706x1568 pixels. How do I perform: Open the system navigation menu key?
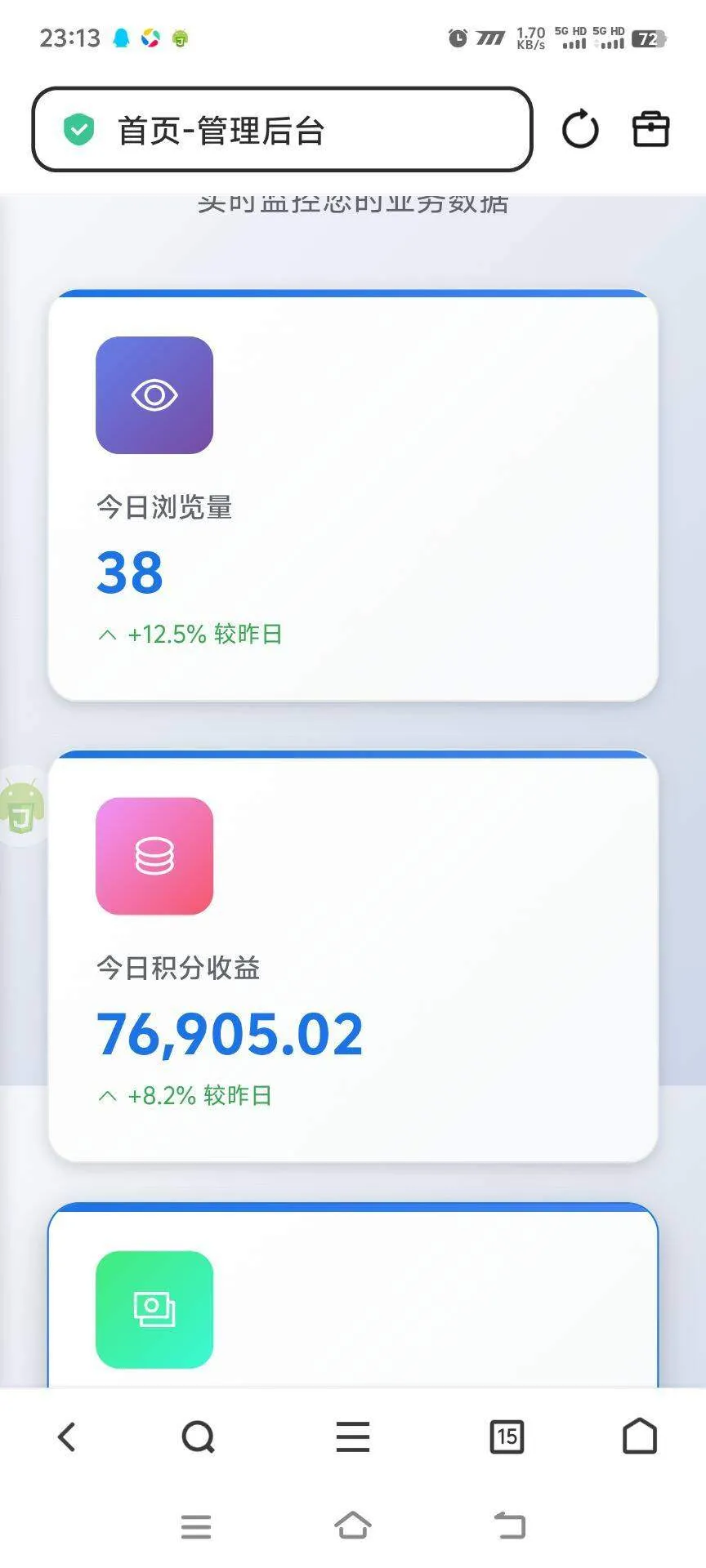click(196, 1526)
